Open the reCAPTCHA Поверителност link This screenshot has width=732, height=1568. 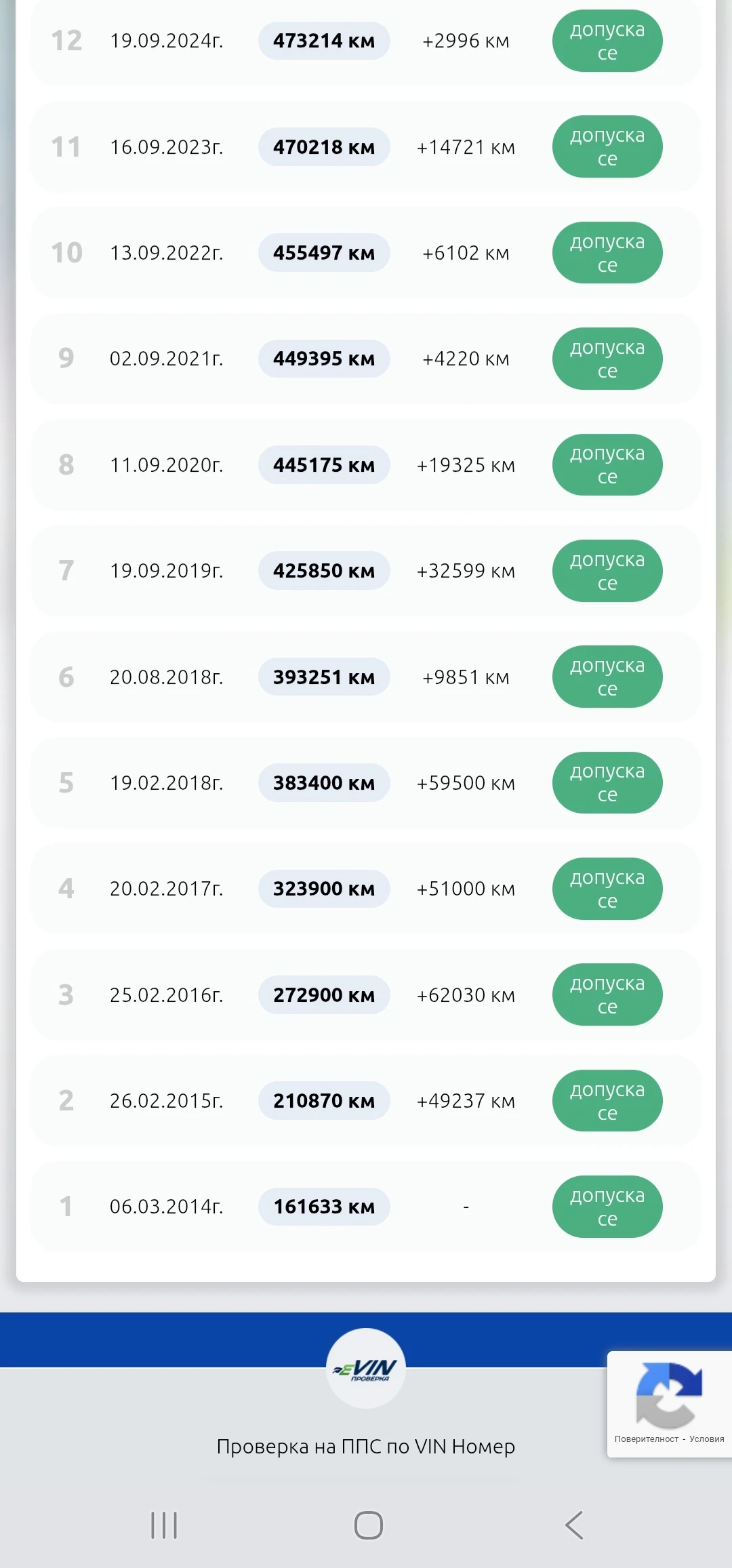tap(646, 1439)
